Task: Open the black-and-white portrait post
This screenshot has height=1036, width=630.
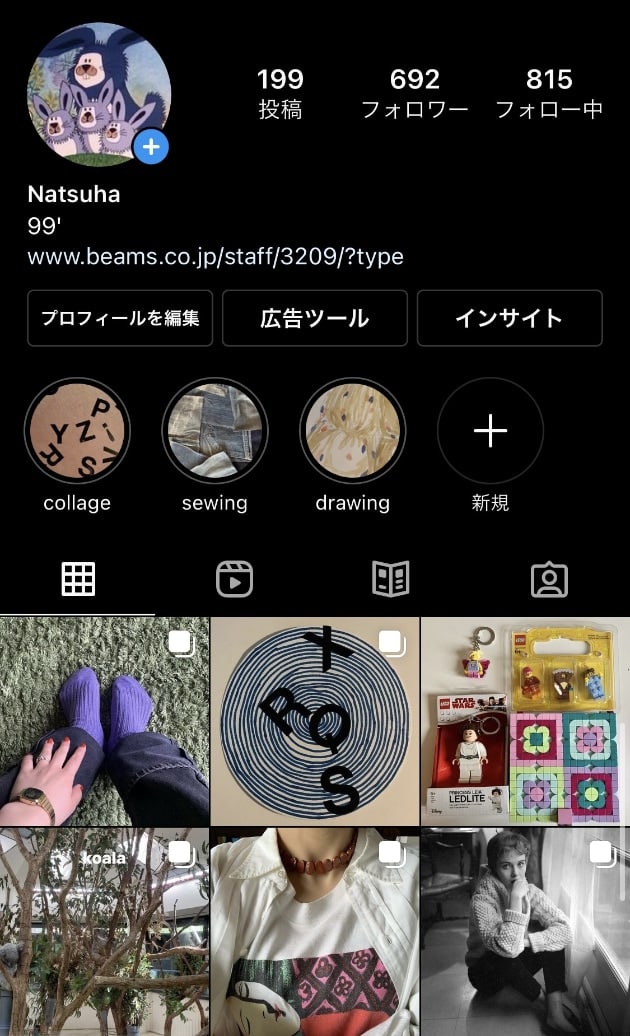Action: pos(525,932)
